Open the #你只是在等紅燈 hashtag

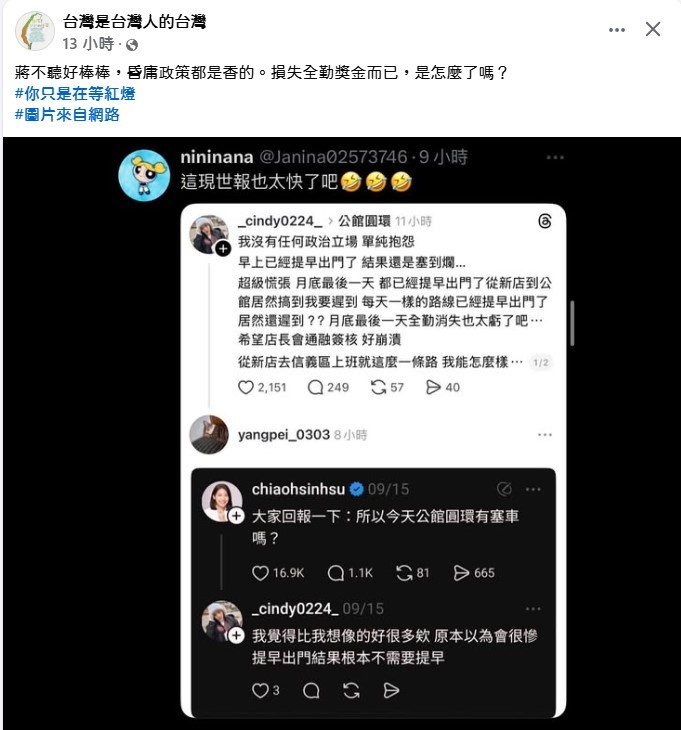[x=75, y=93]
